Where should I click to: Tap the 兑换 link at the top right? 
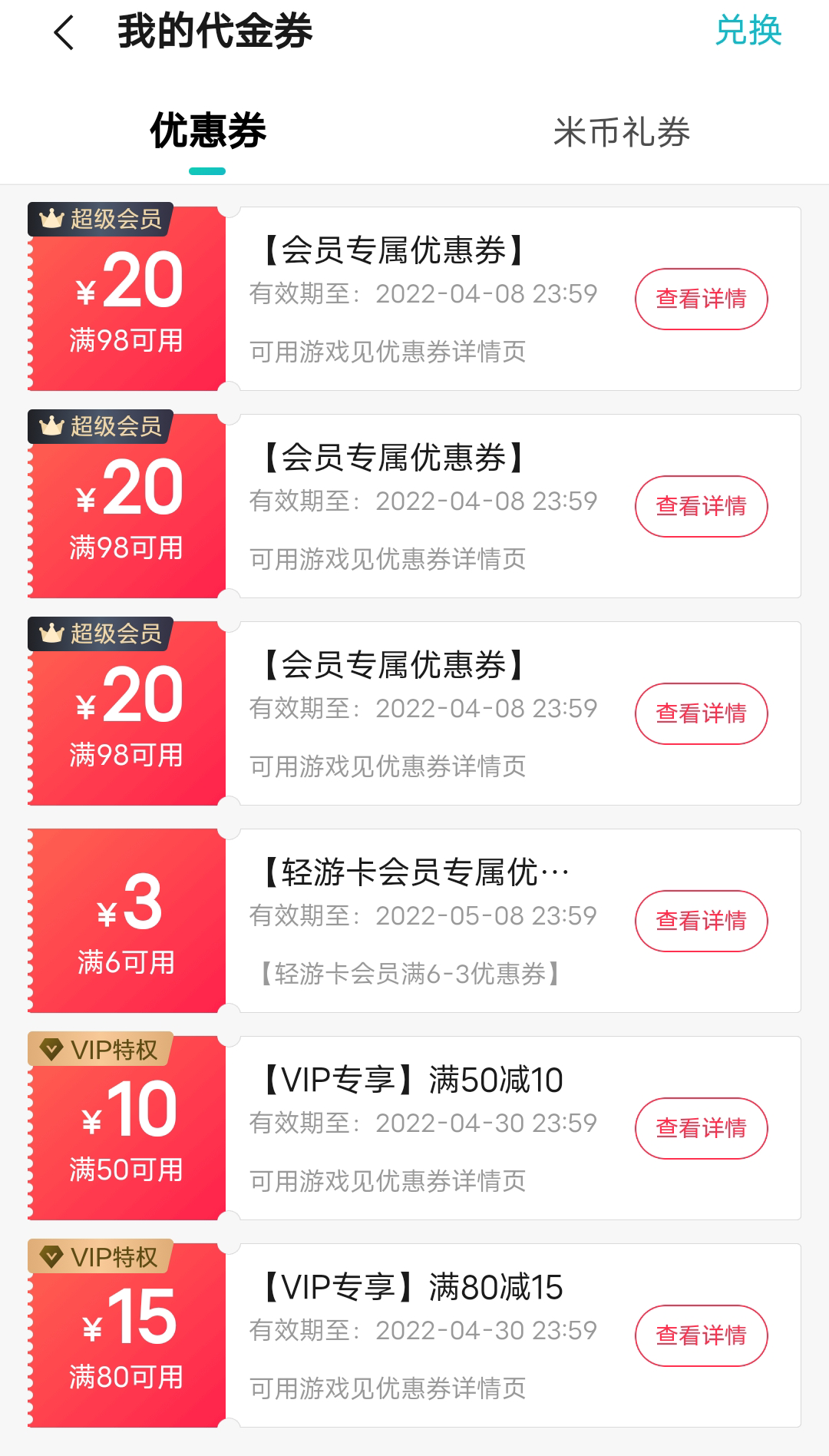pos(748,31)
